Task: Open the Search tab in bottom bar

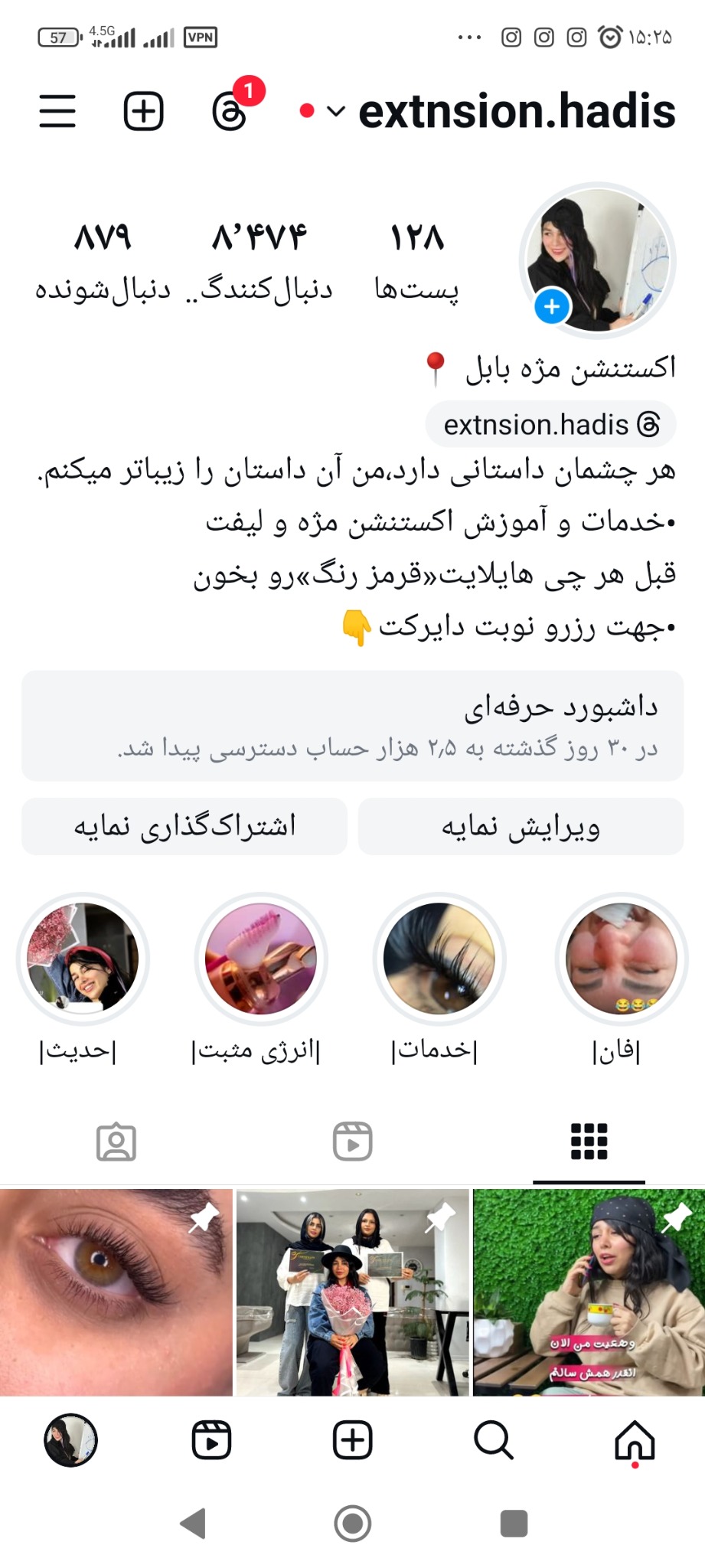Action: (x=494, y=1441)
